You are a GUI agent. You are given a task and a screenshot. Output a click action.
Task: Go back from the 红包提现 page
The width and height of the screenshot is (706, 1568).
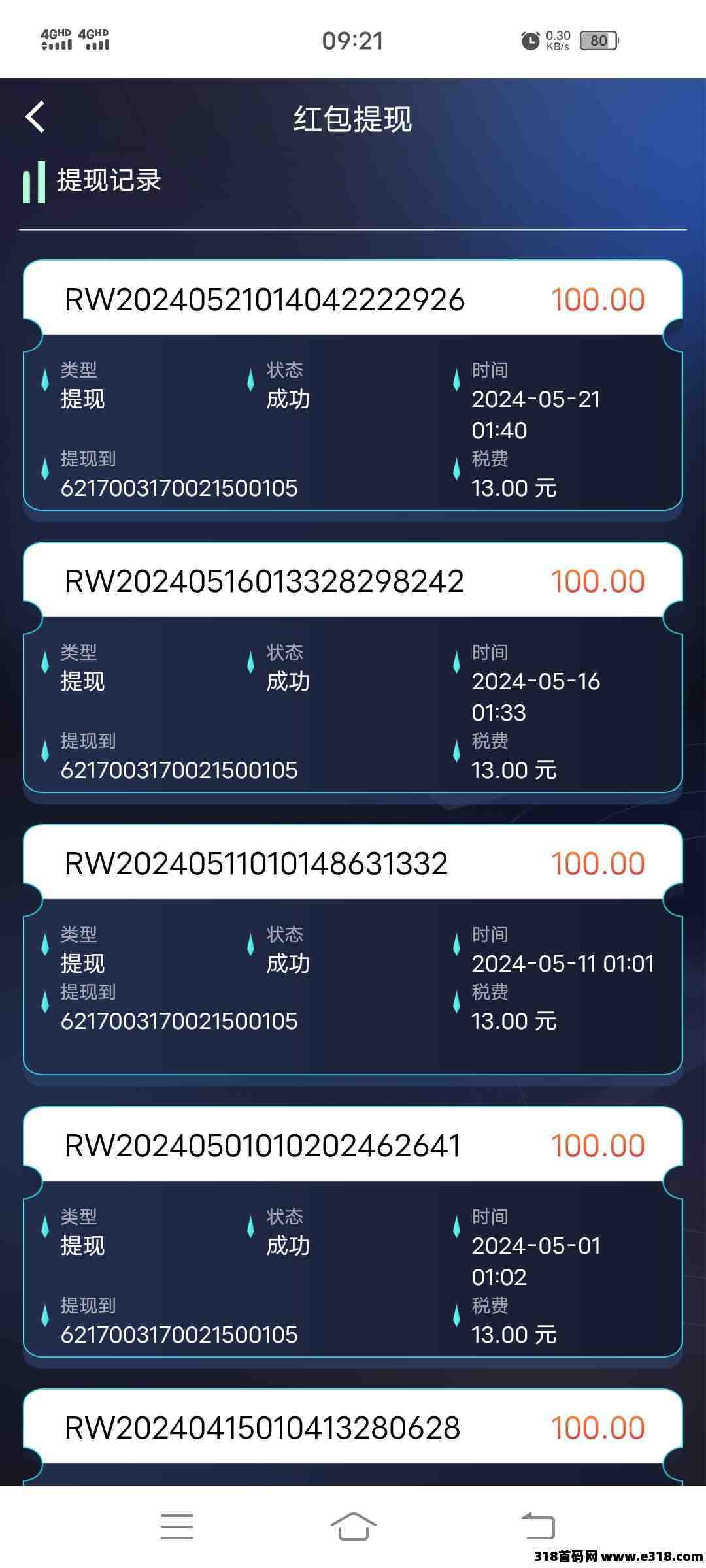[x=35, y=118]
